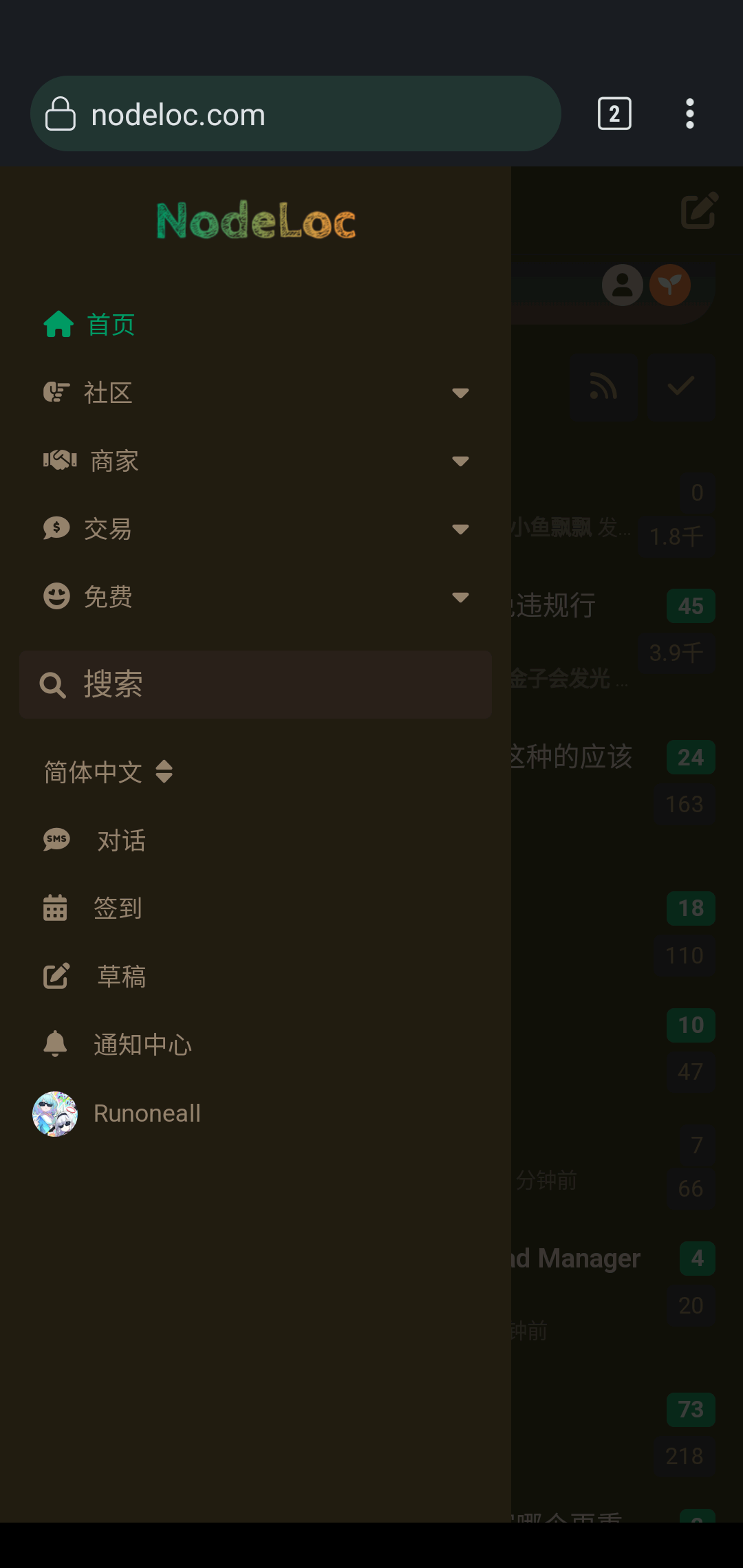
Task: Tap the 搜索 search field
Action: [x=255, y=685]
